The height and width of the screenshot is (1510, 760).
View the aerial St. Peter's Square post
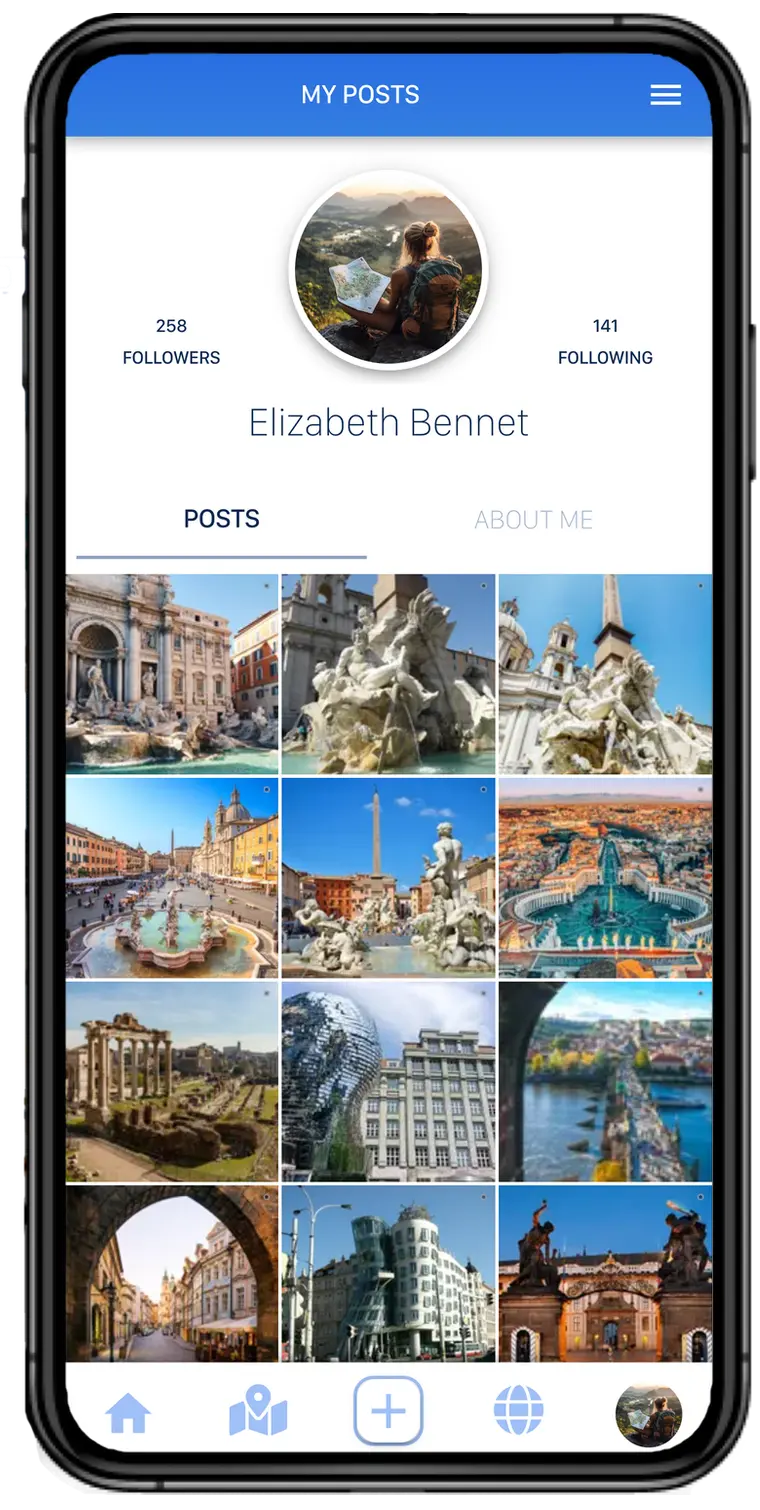605,878
